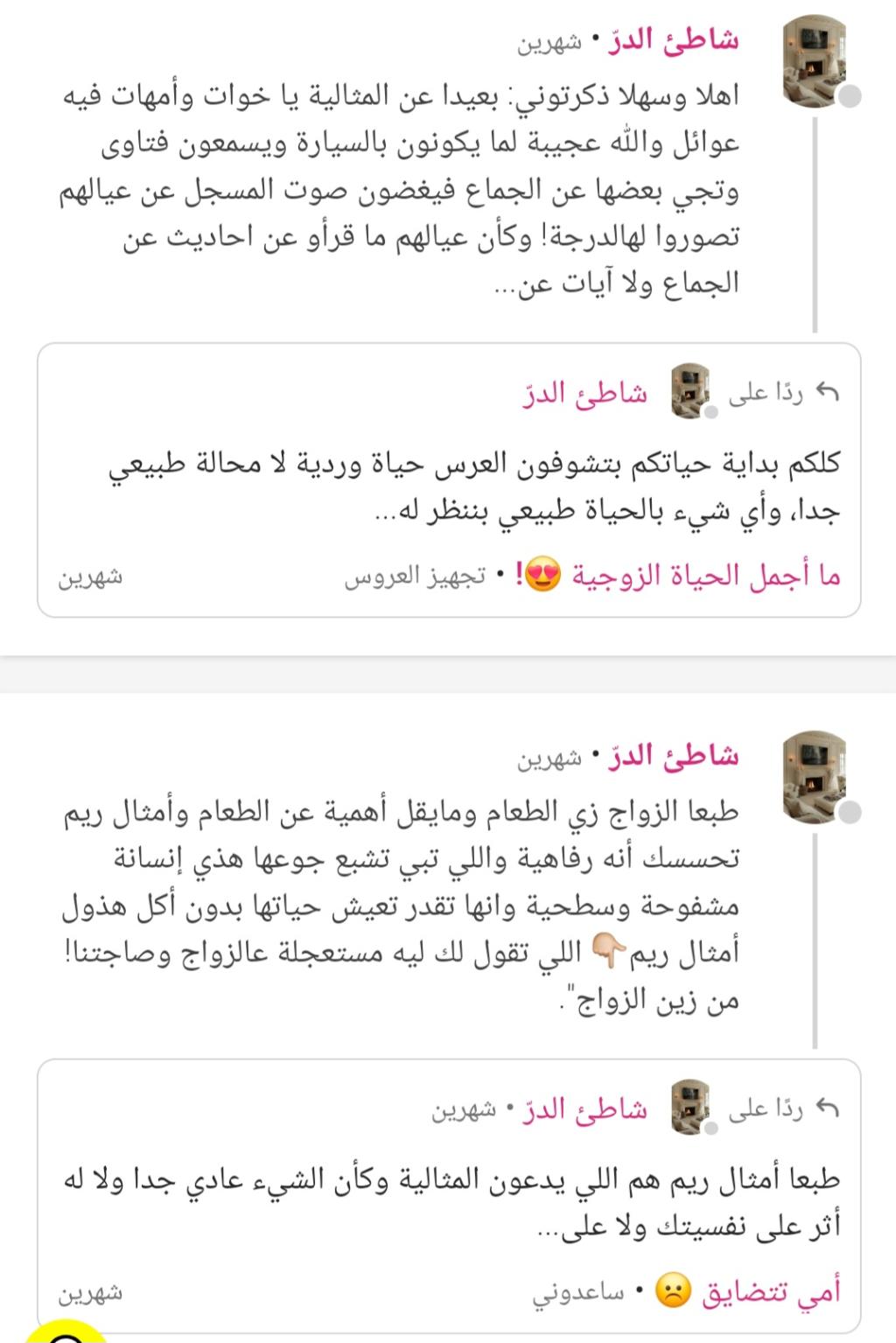896x1343 pixels.
Task: Open the thread "أمي تتضايق"
Action: (771, 1292)
